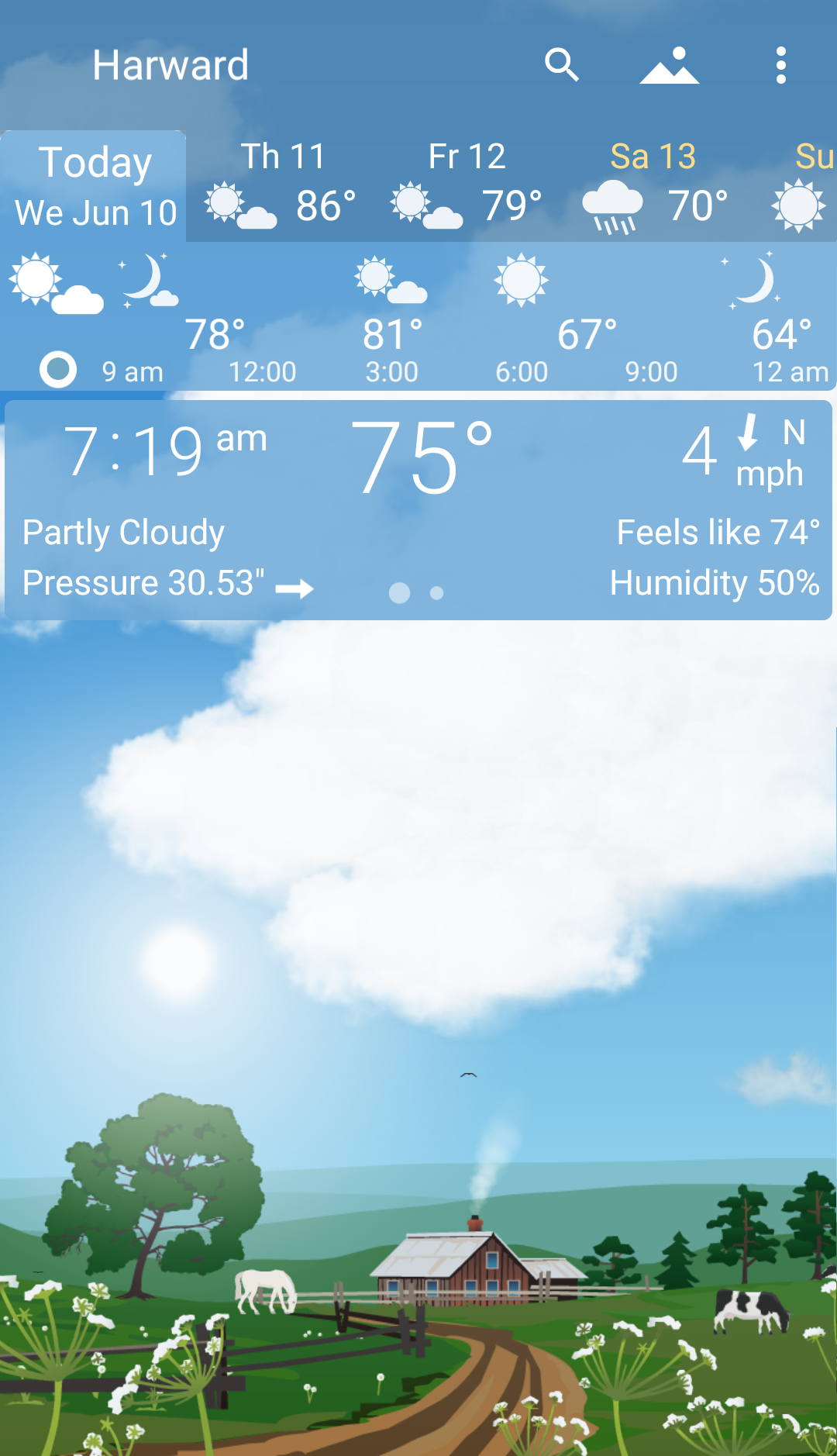Open the three-dot overflow menu
This screenshot has height=1456, width=837.
[x=780, y=65]
